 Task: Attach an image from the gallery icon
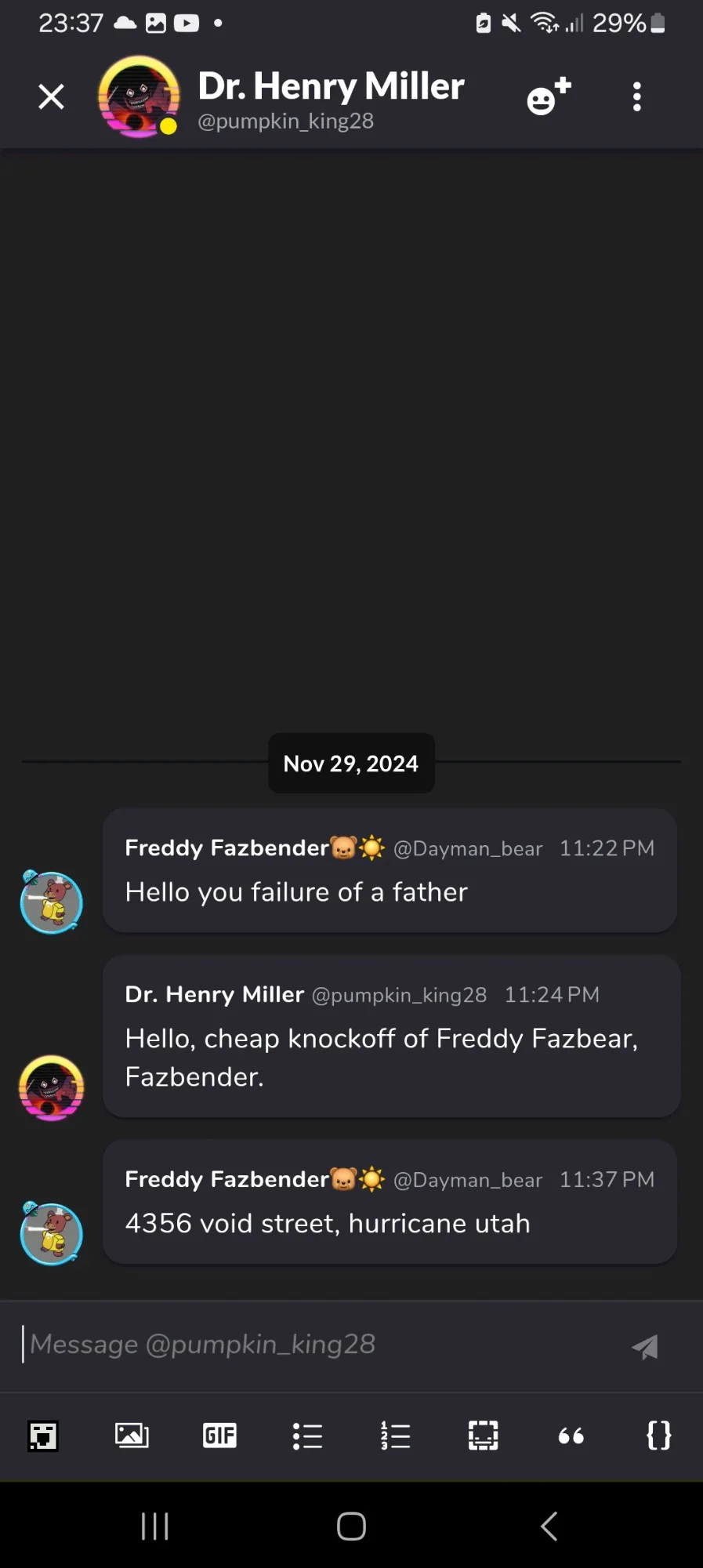132,1436
